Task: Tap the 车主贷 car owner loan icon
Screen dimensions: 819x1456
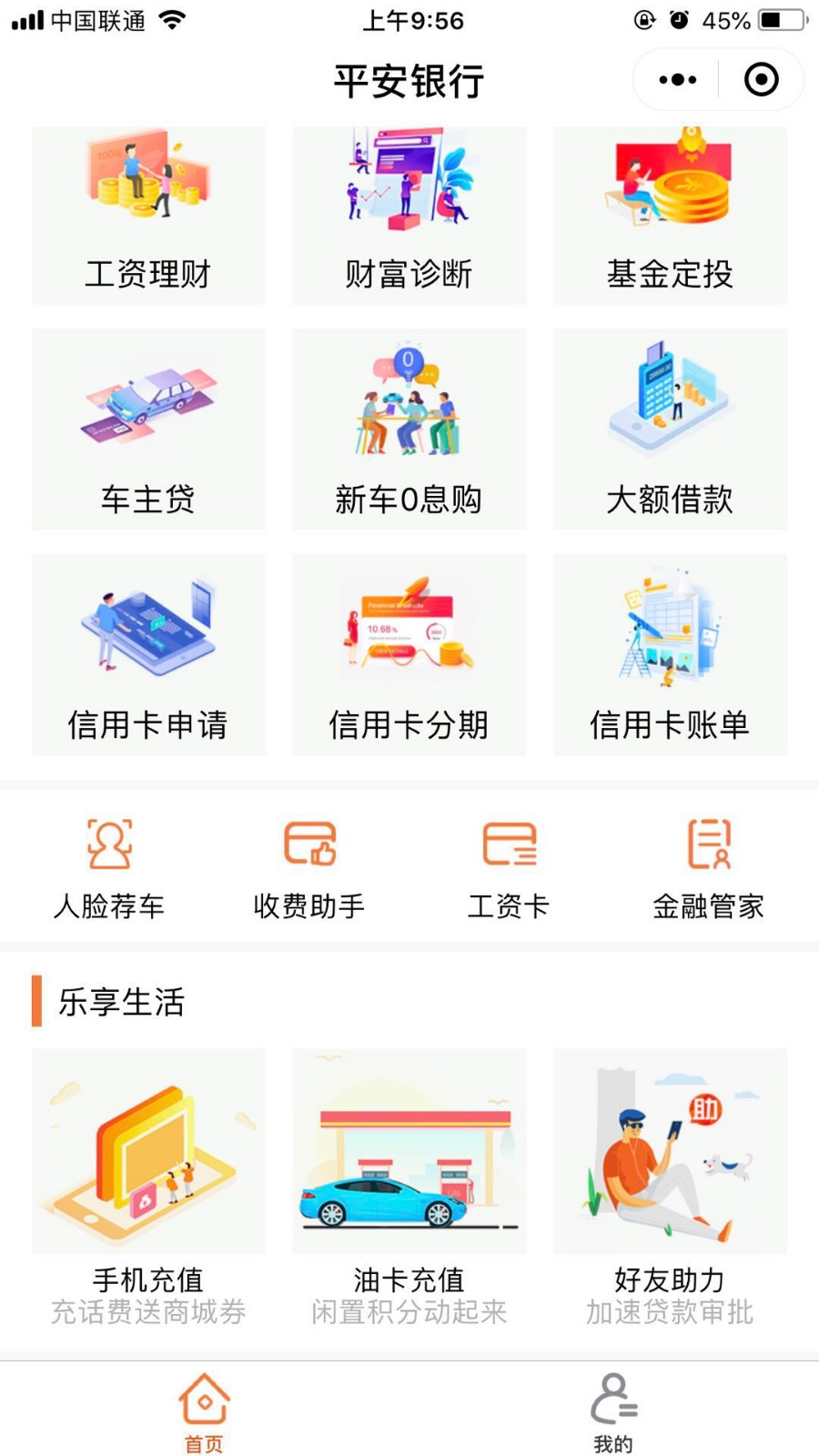Action: pos(148,428)
